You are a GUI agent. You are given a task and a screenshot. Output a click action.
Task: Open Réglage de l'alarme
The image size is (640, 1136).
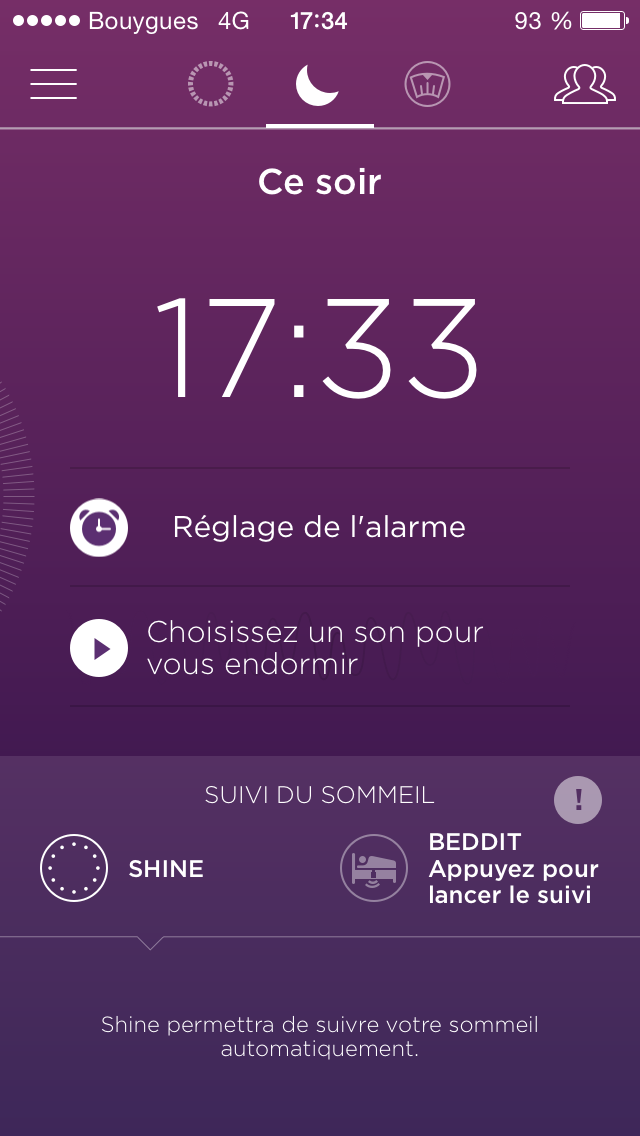pyautogui.click(x=318, y=527)
